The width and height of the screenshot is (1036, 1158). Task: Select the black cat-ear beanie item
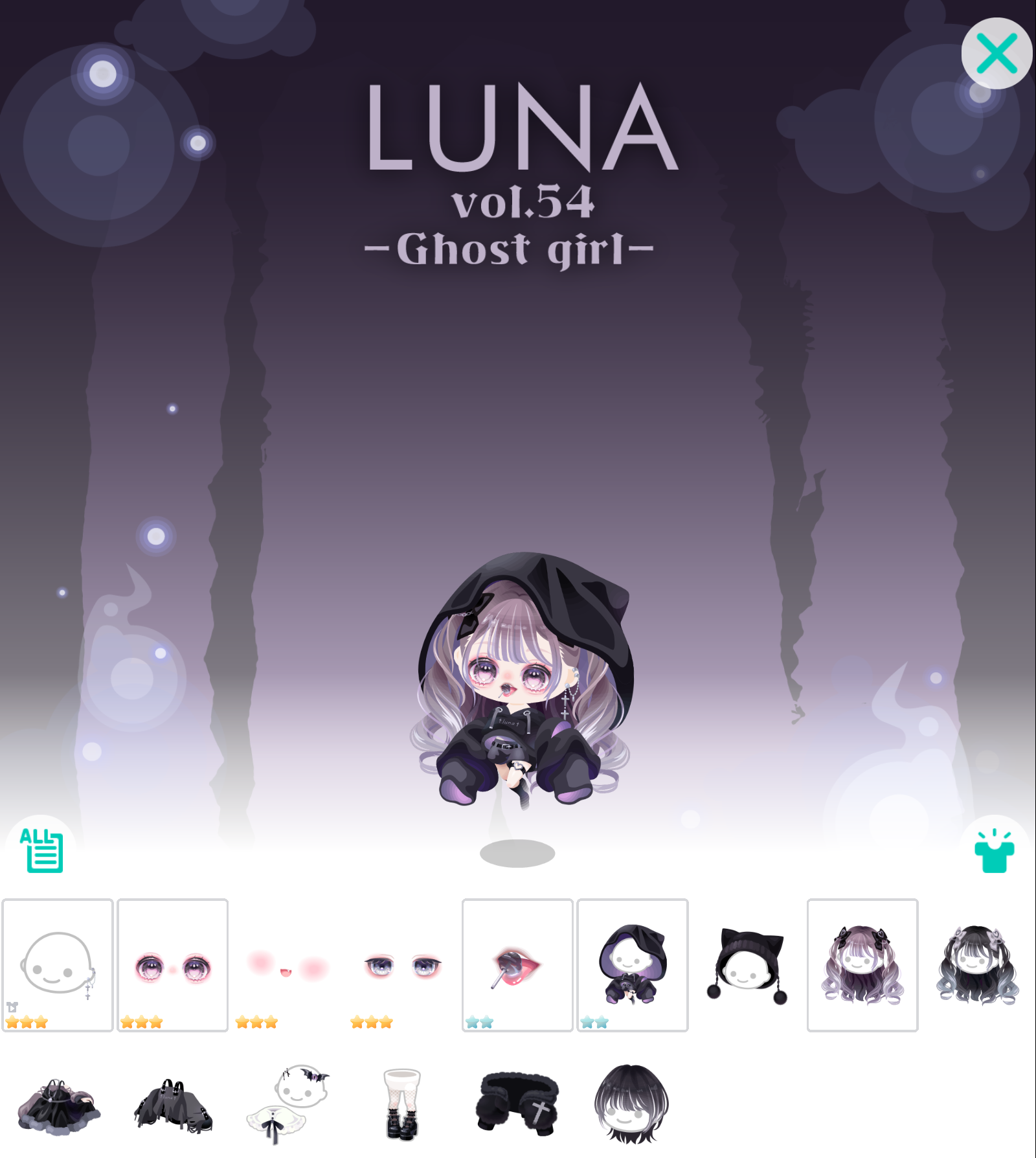pyautogui.click(x=747, y=964)
